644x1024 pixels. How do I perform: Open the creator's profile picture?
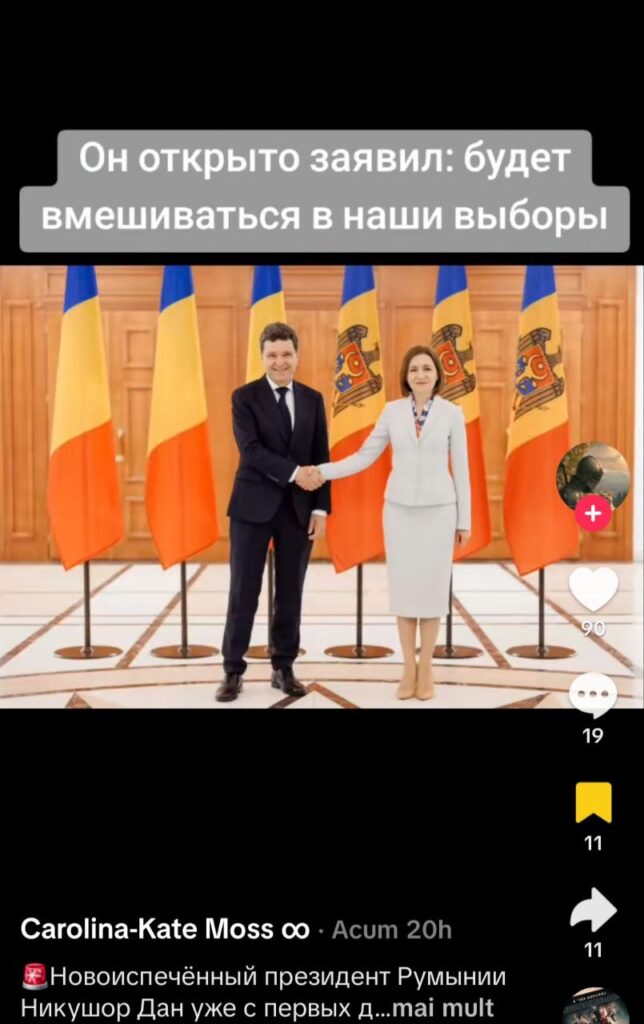pos(592,474)
